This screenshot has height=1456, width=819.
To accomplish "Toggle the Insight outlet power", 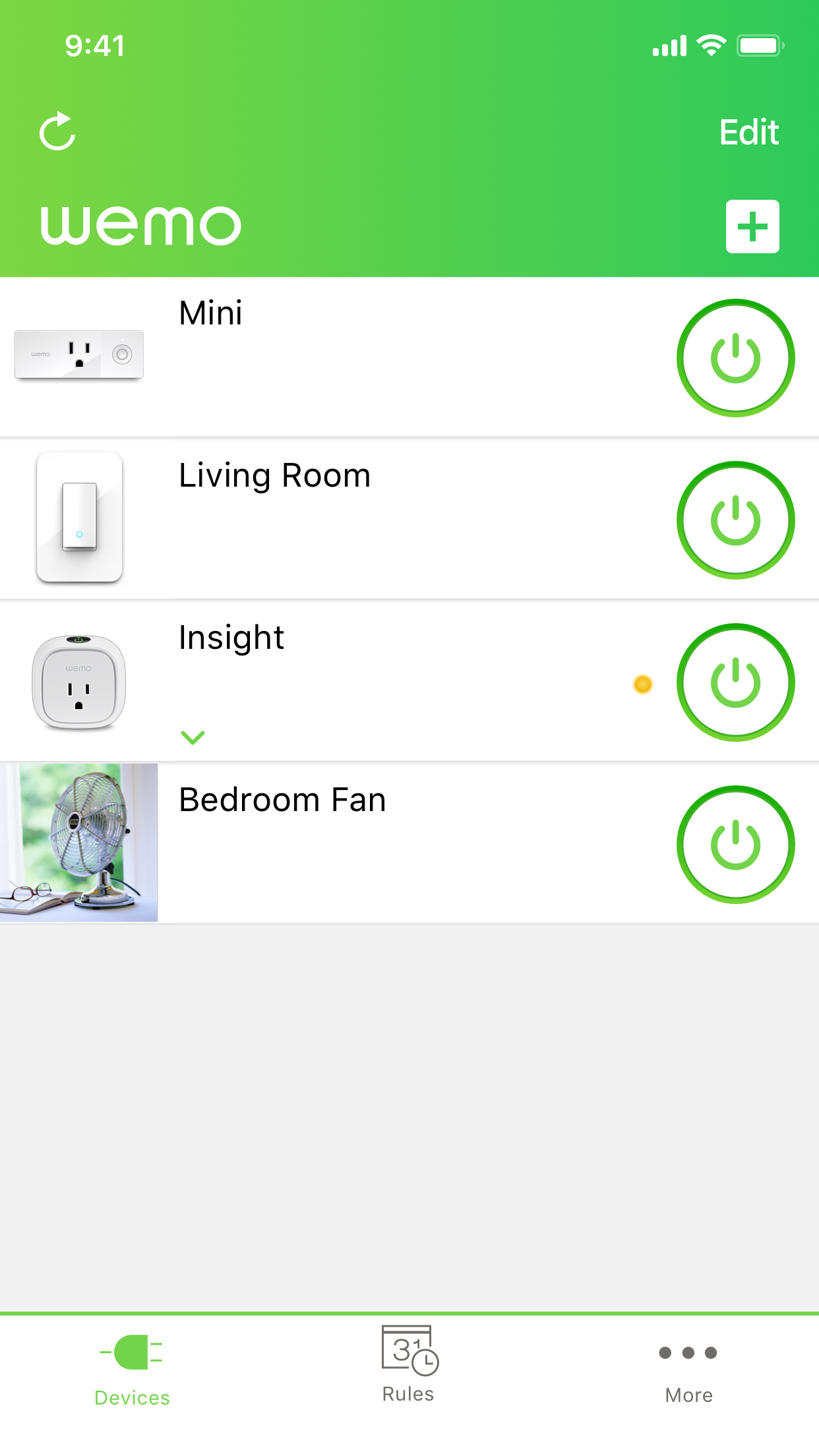I will coord(735,683).
